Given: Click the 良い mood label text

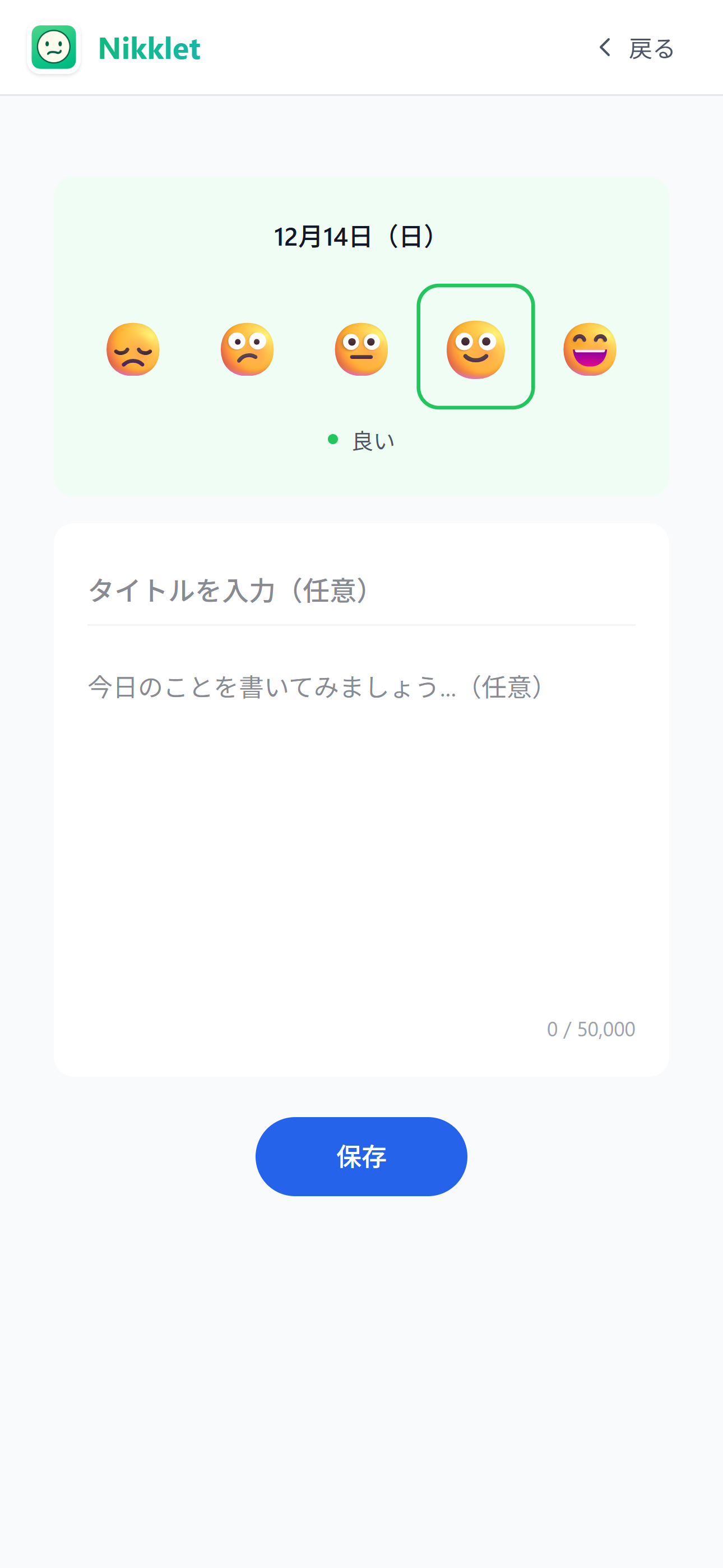Looking at the screenshot, I should point(373,439).
